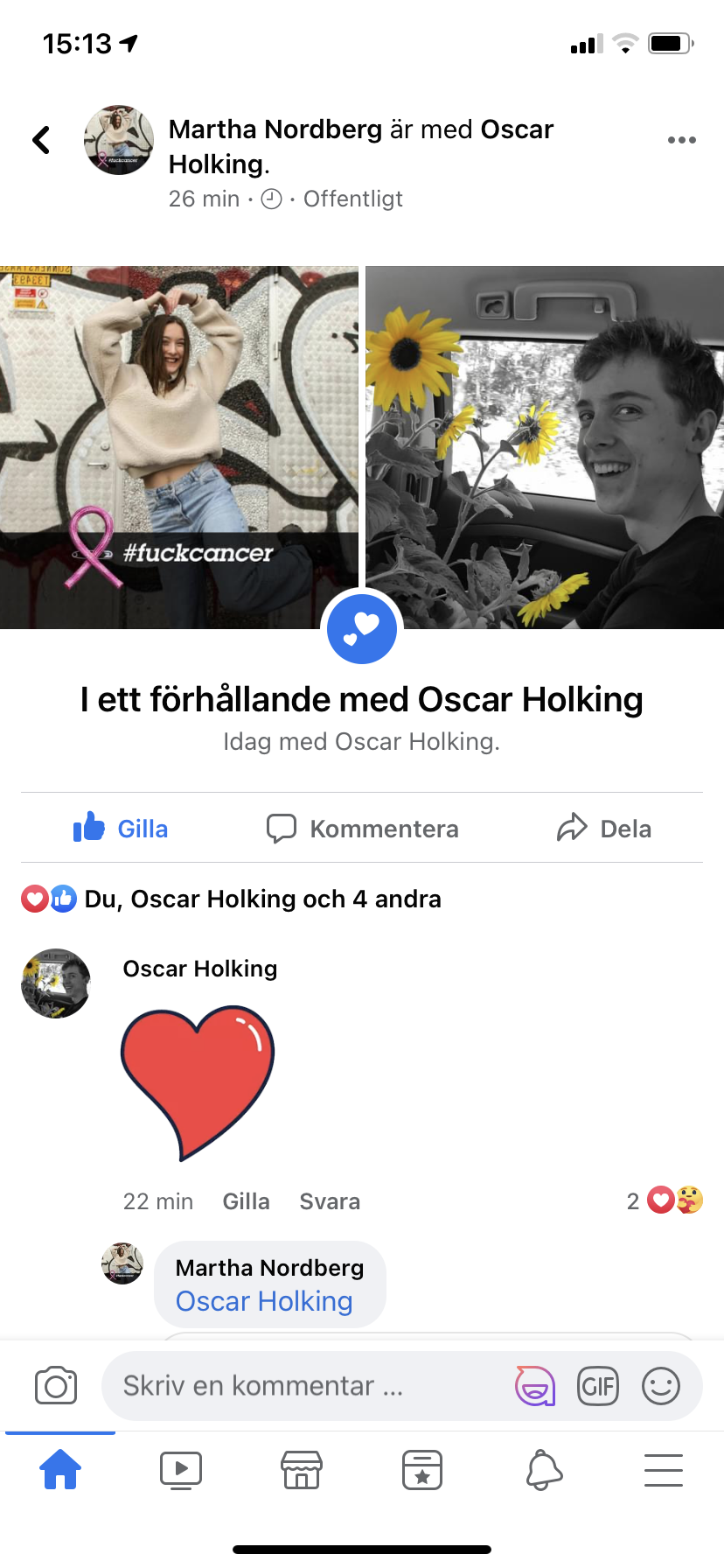Screen dimensions: 724x1568
Task: Open the avatar sticker picker
Action: click(x=535, y=1385)
